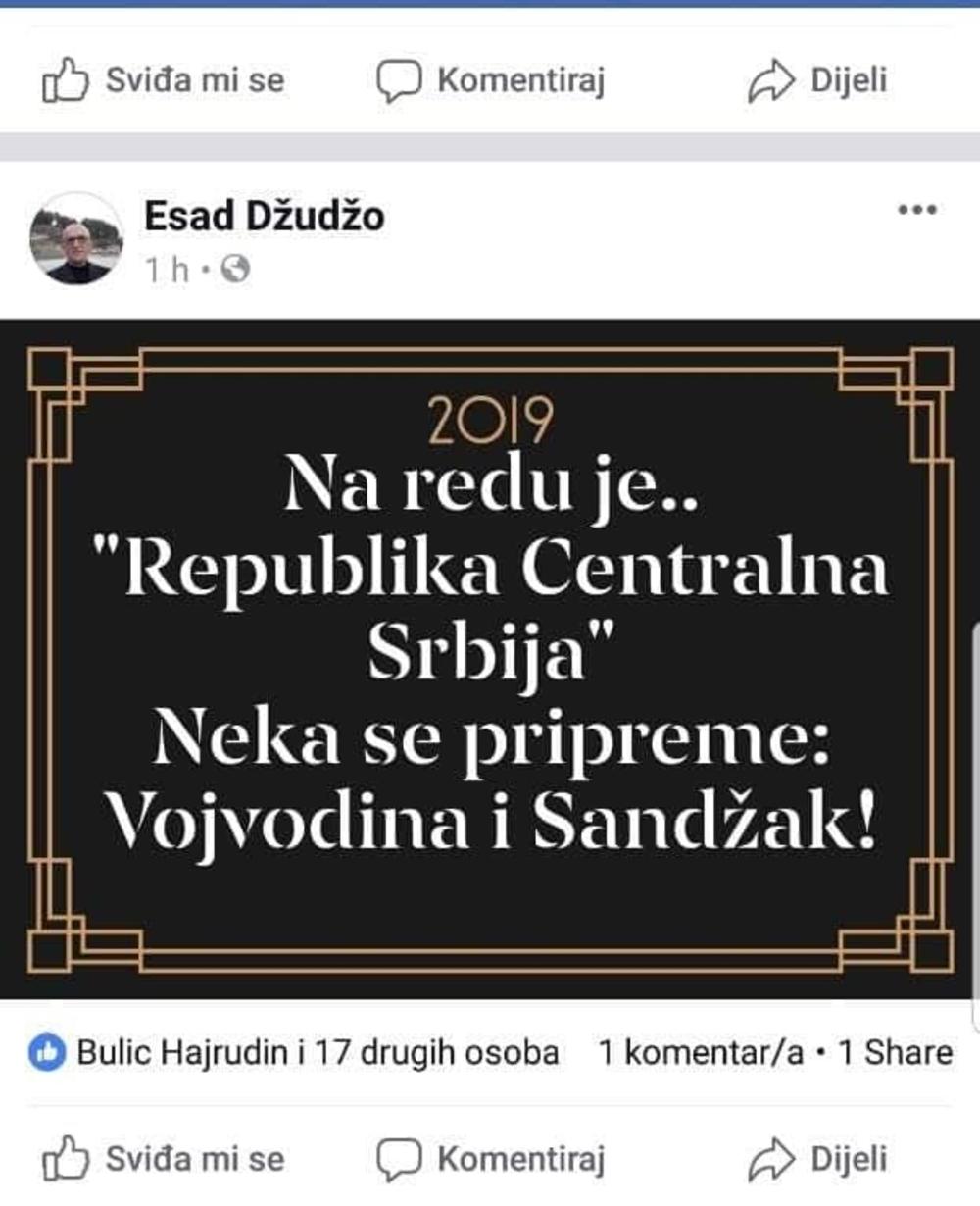
Task: Open the 1 komentar/a comments list
Action: 700,1053
